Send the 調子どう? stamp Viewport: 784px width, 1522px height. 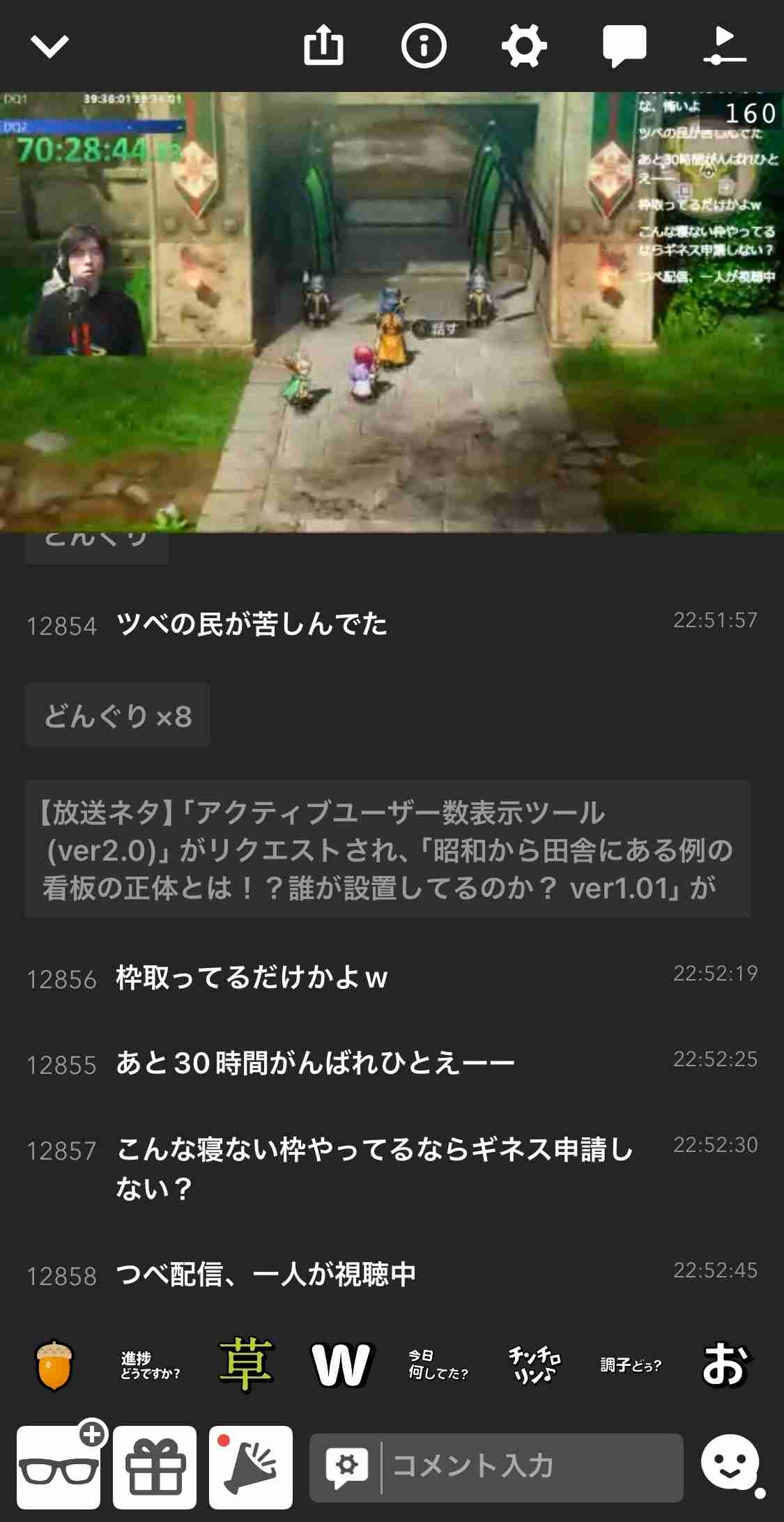click(631, 1365)
